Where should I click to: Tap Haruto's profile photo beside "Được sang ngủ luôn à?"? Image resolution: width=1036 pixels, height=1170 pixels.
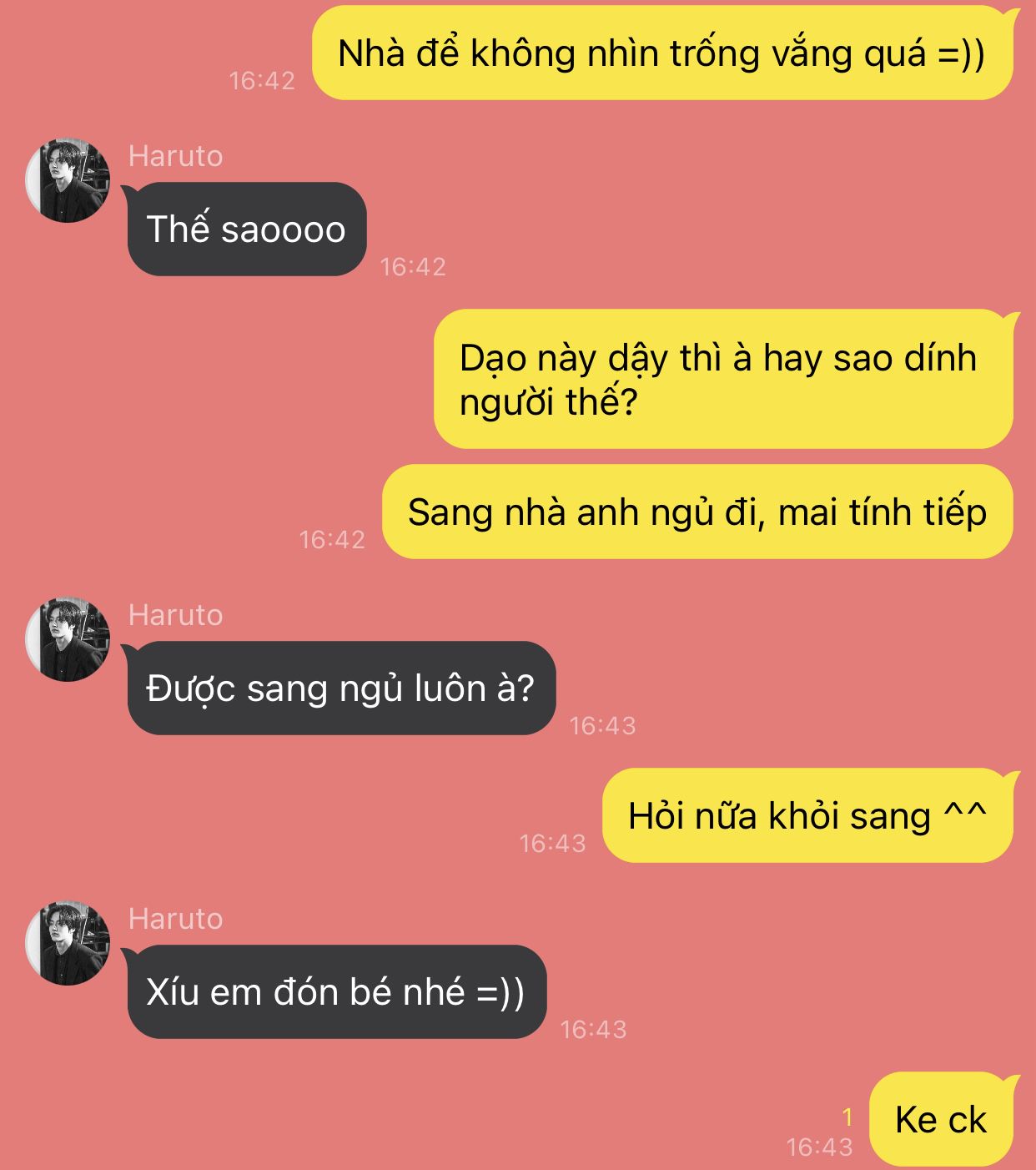click(68, 639)
